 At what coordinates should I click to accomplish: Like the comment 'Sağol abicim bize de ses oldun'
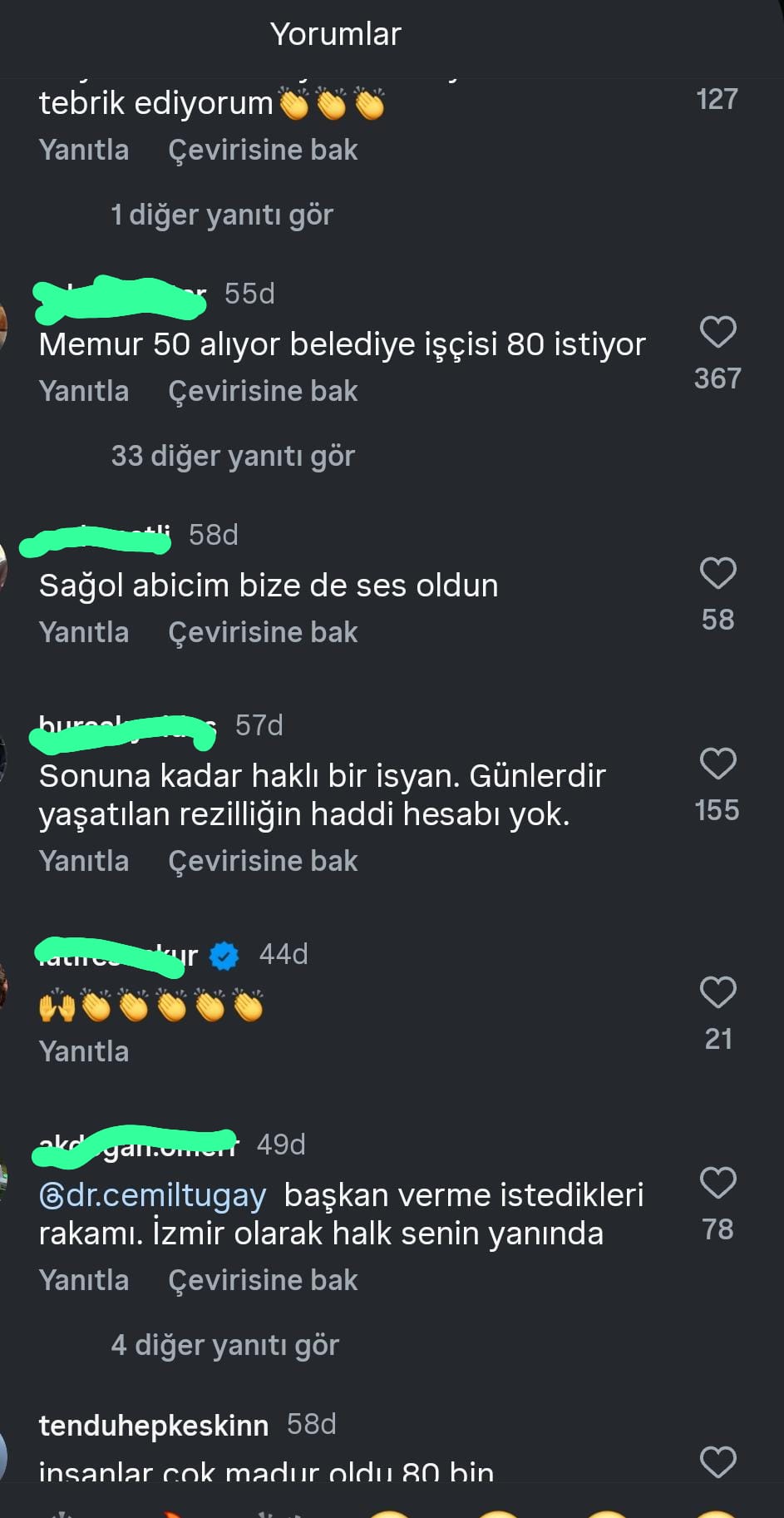click(717, 573)
